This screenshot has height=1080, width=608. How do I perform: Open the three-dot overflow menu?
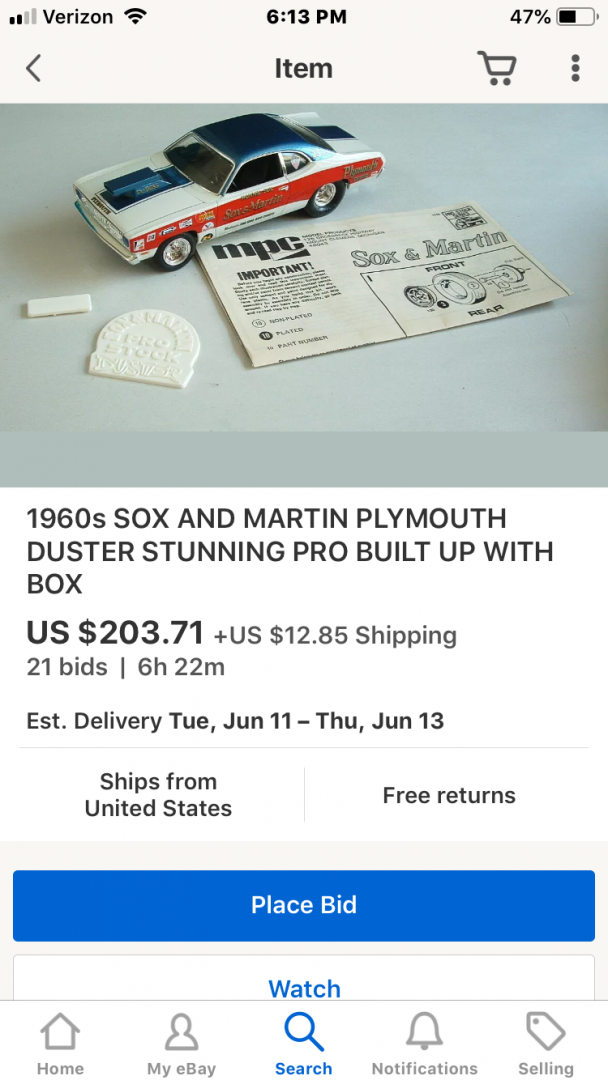point(575,68)
